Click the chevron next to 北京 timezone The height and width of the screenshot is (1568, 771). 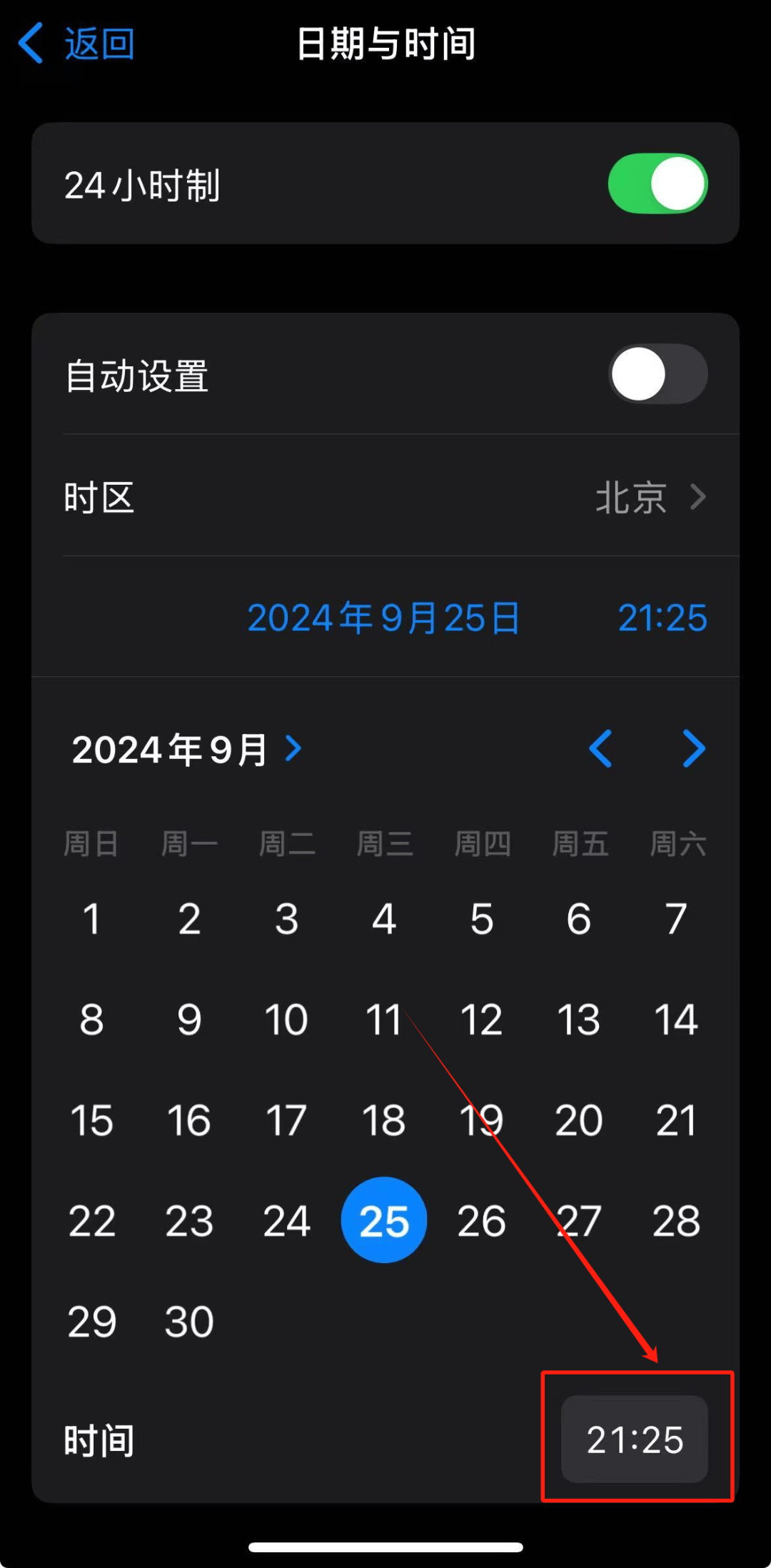click(x=700, y=497)
